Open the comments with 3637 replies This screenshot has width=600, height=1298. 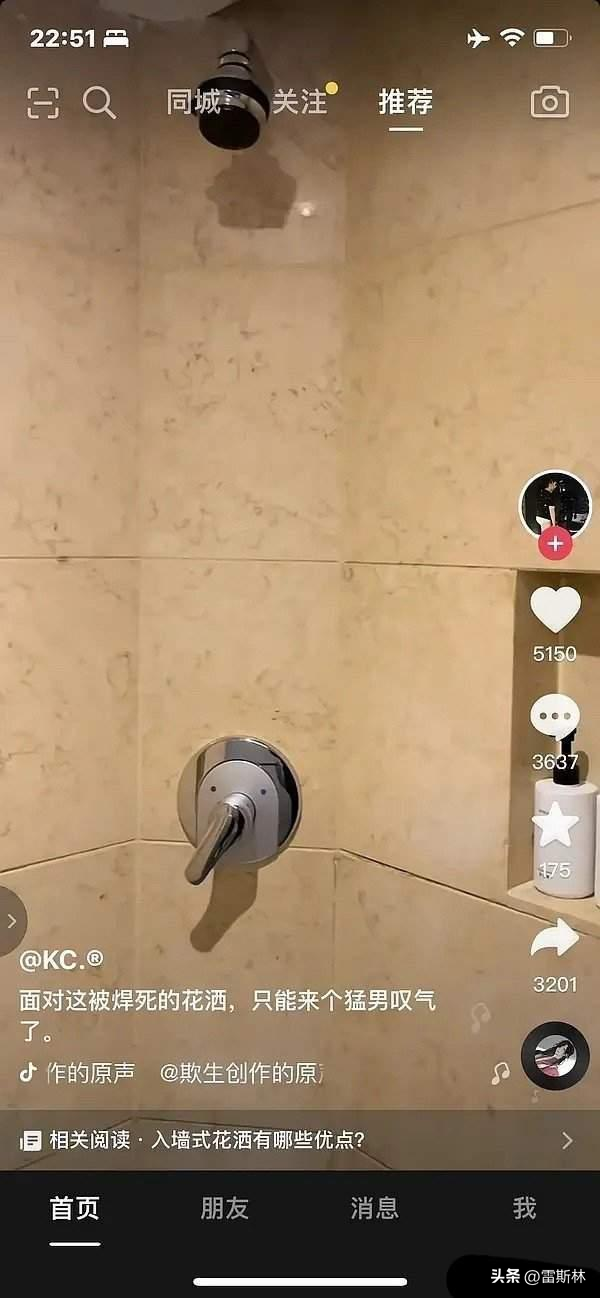[x=555, y=717]
